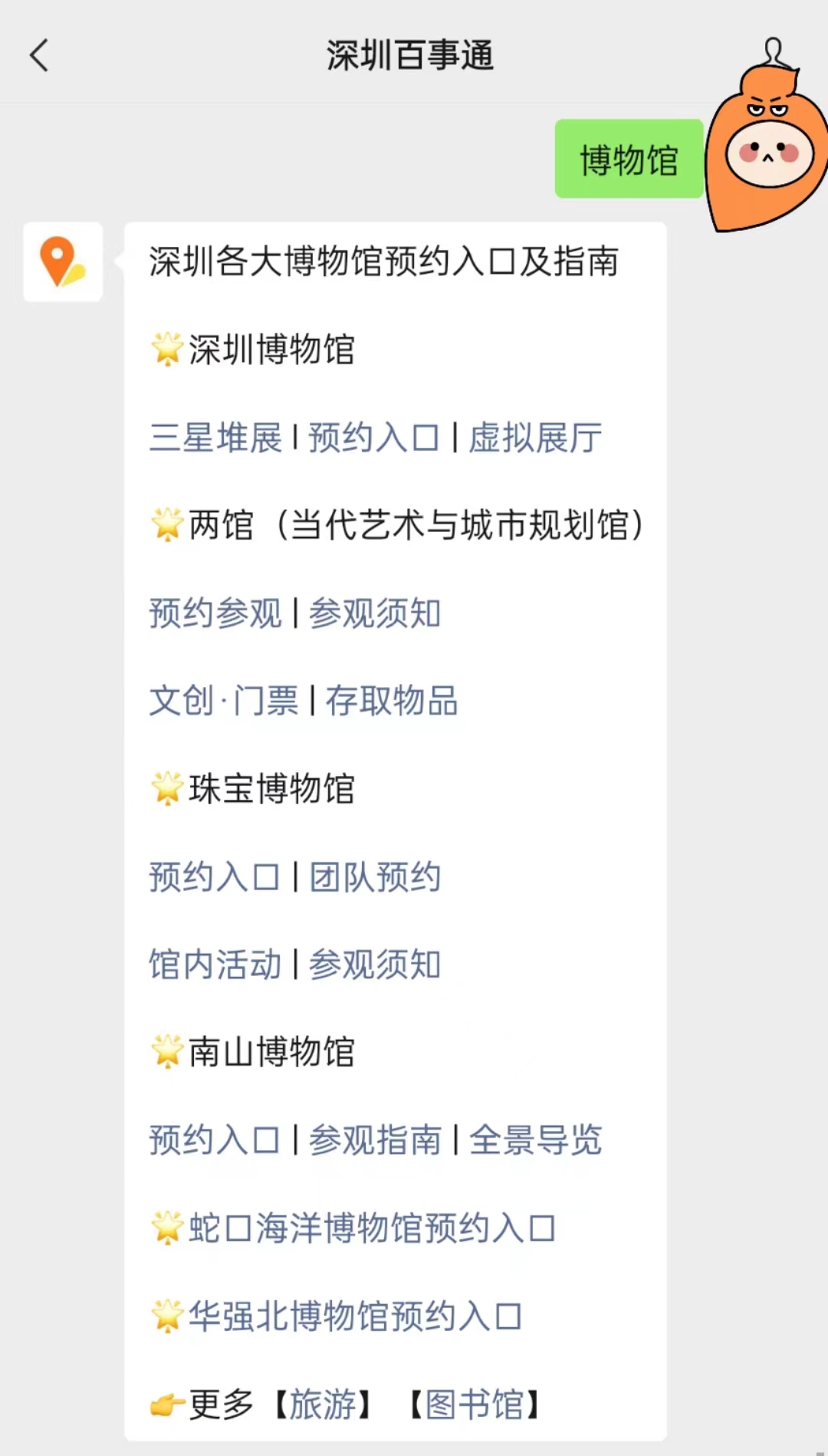Open the 旅游 link
Viewport: 828px width, 1456px height.
click(322, 1405)
